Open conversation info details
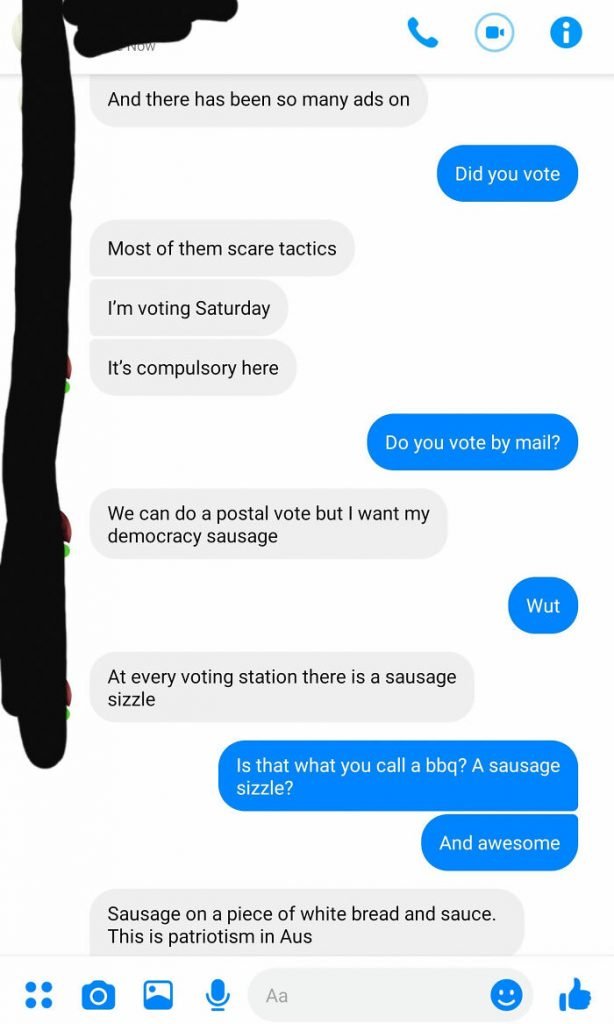Screen dimensions: 614x1024 (x=566, y=33)
